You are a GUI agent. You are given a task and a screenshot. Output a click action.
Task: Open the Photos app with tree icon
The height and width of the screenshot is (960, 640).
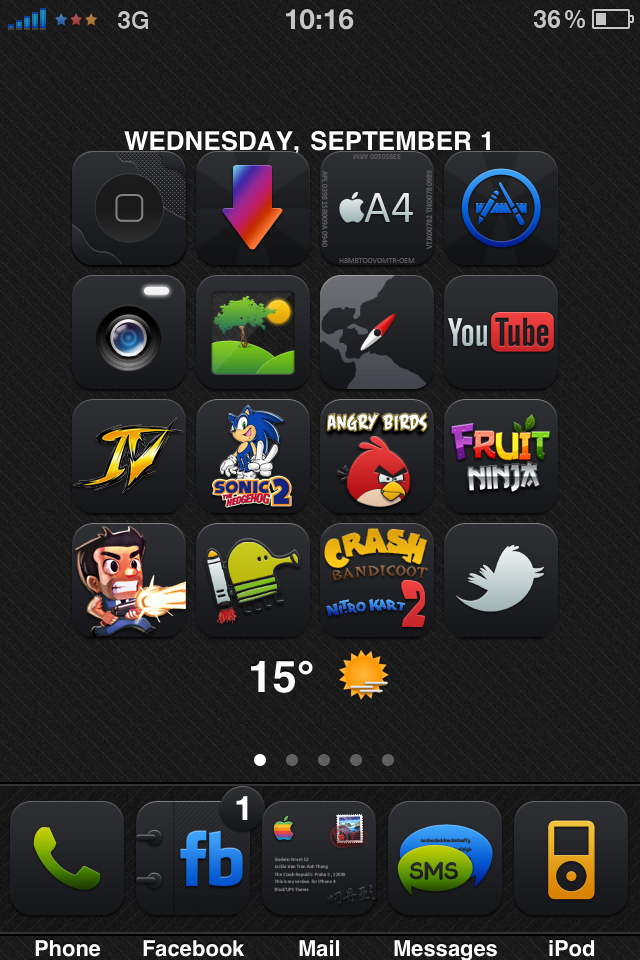[x=253, y=332]
